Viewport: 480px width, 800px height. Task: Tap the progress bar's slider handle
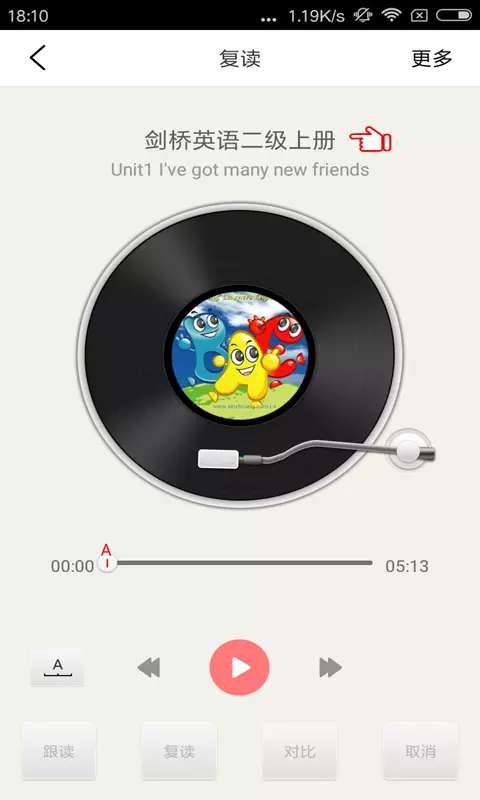click(x=107, y=563)
